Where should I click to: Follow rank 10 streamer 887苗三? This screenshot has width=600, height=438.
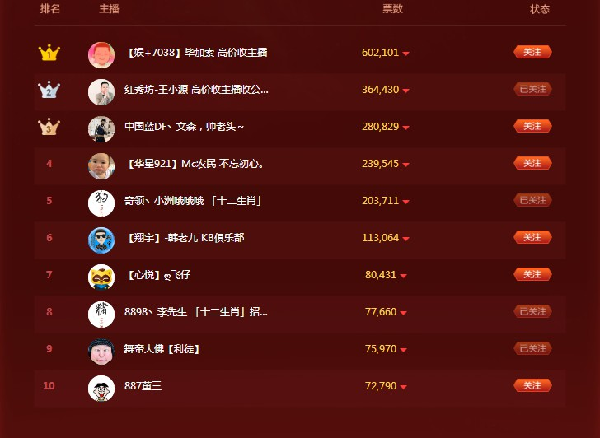tap(532, 385)
